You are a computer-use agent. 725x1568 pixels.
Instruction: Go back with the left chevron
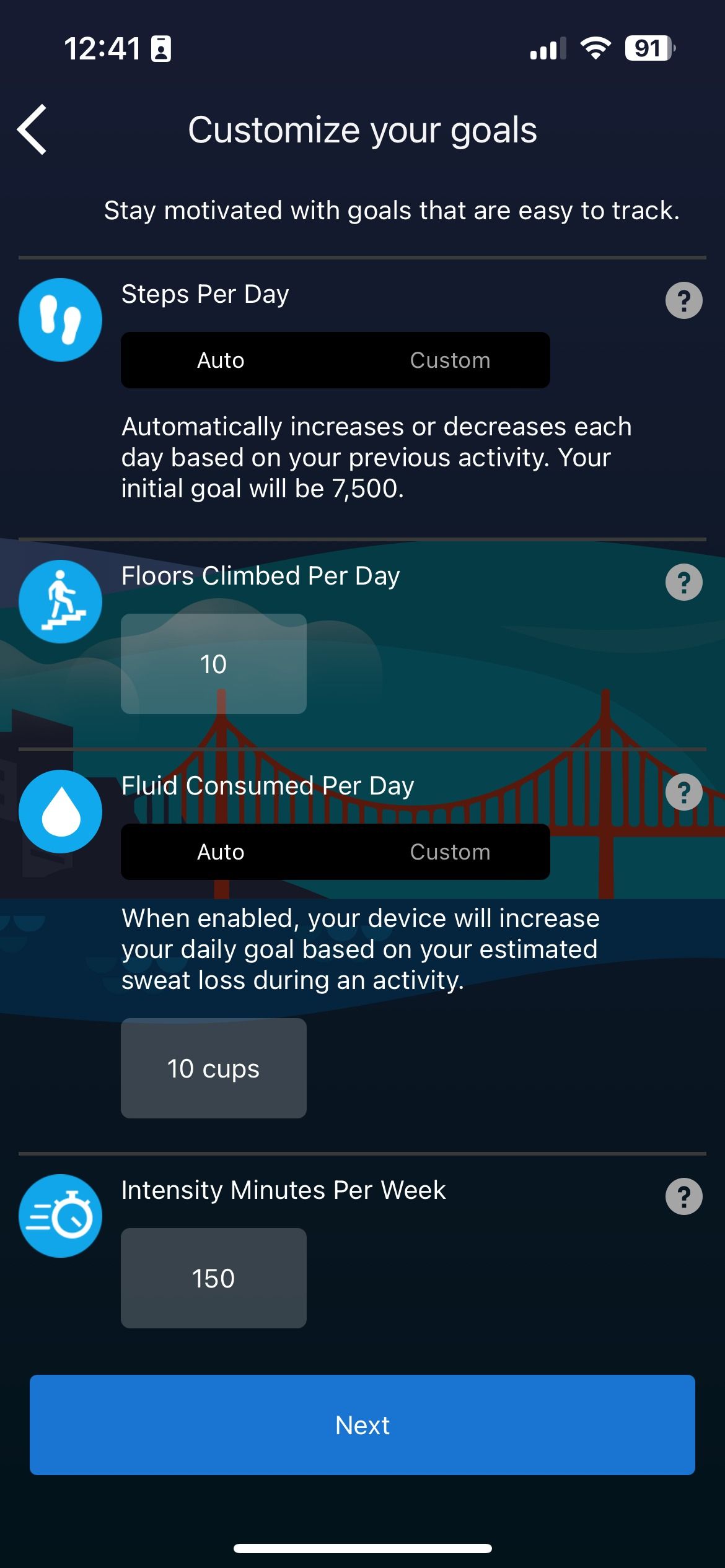[32, 130]
